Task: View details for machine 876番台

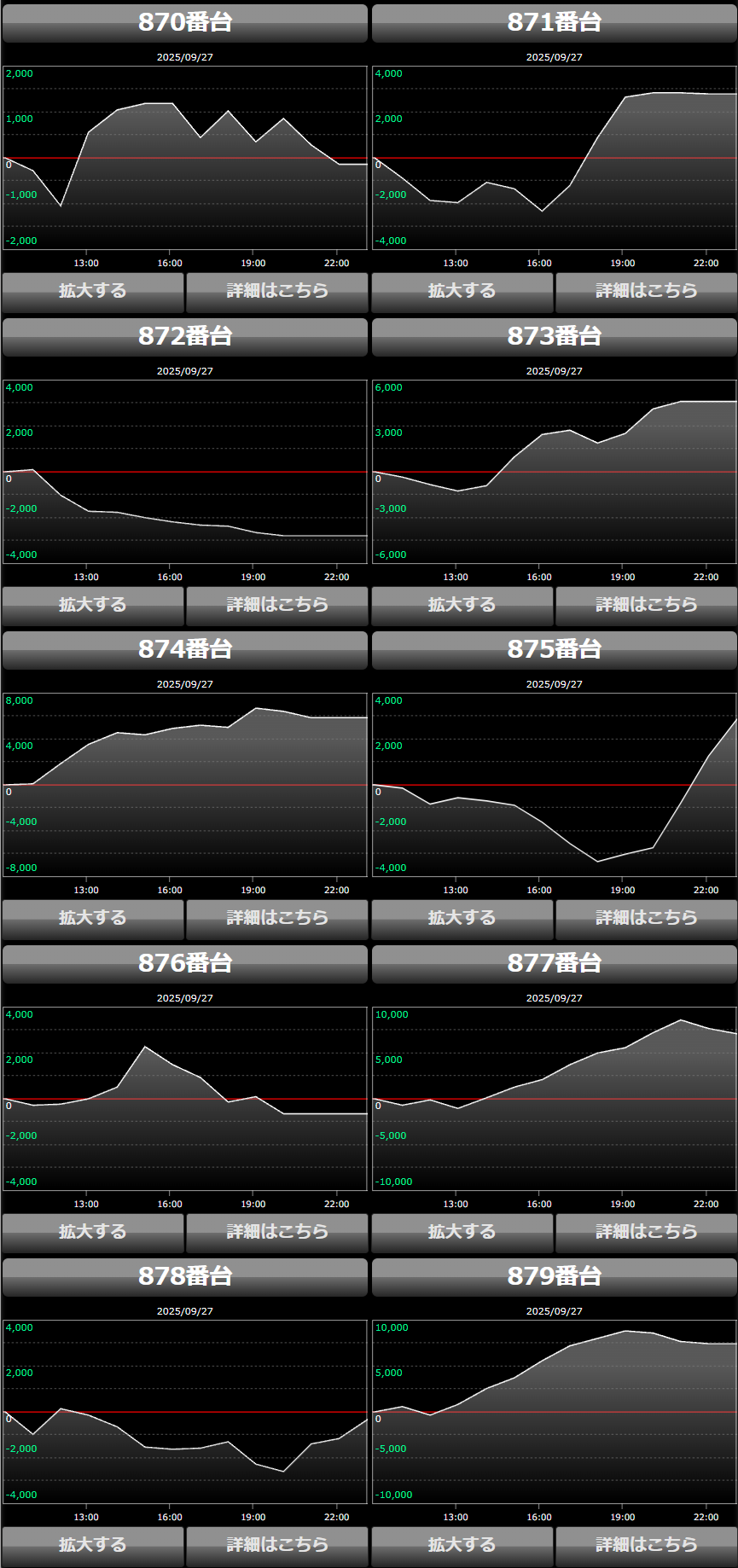Action: coord(277,1232)
